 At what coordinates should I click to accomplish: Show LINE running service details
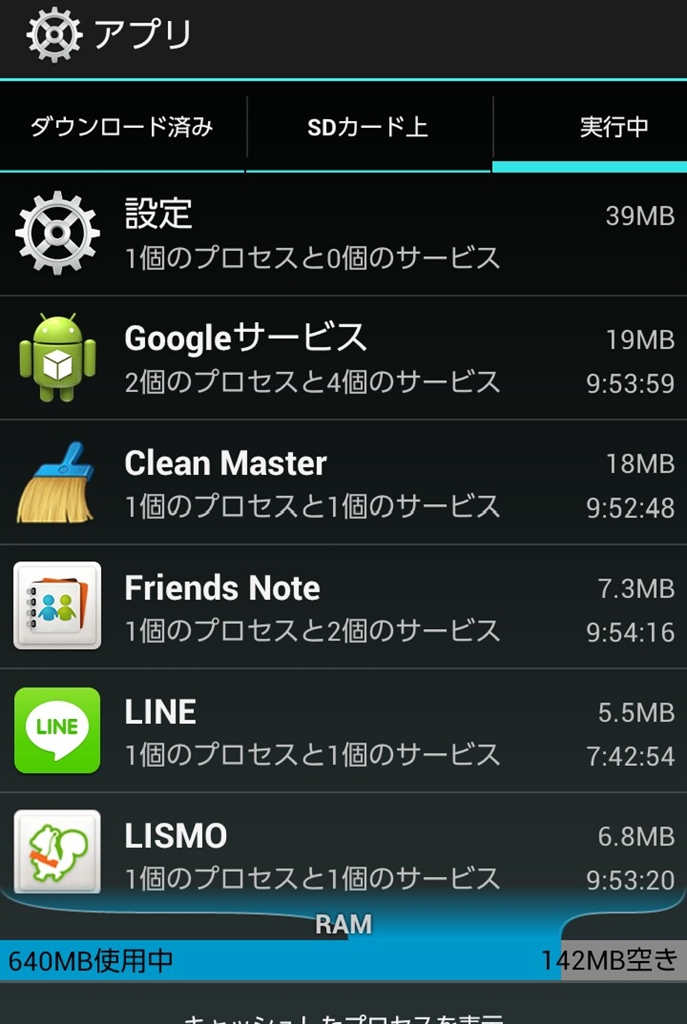tap(343, 730)
